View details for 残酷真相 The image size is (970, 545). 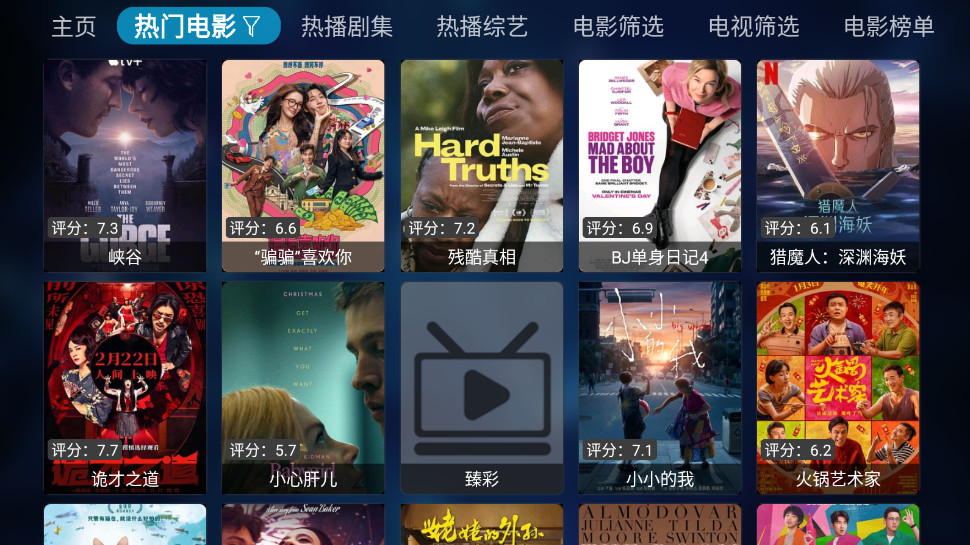tap(482, 165)
